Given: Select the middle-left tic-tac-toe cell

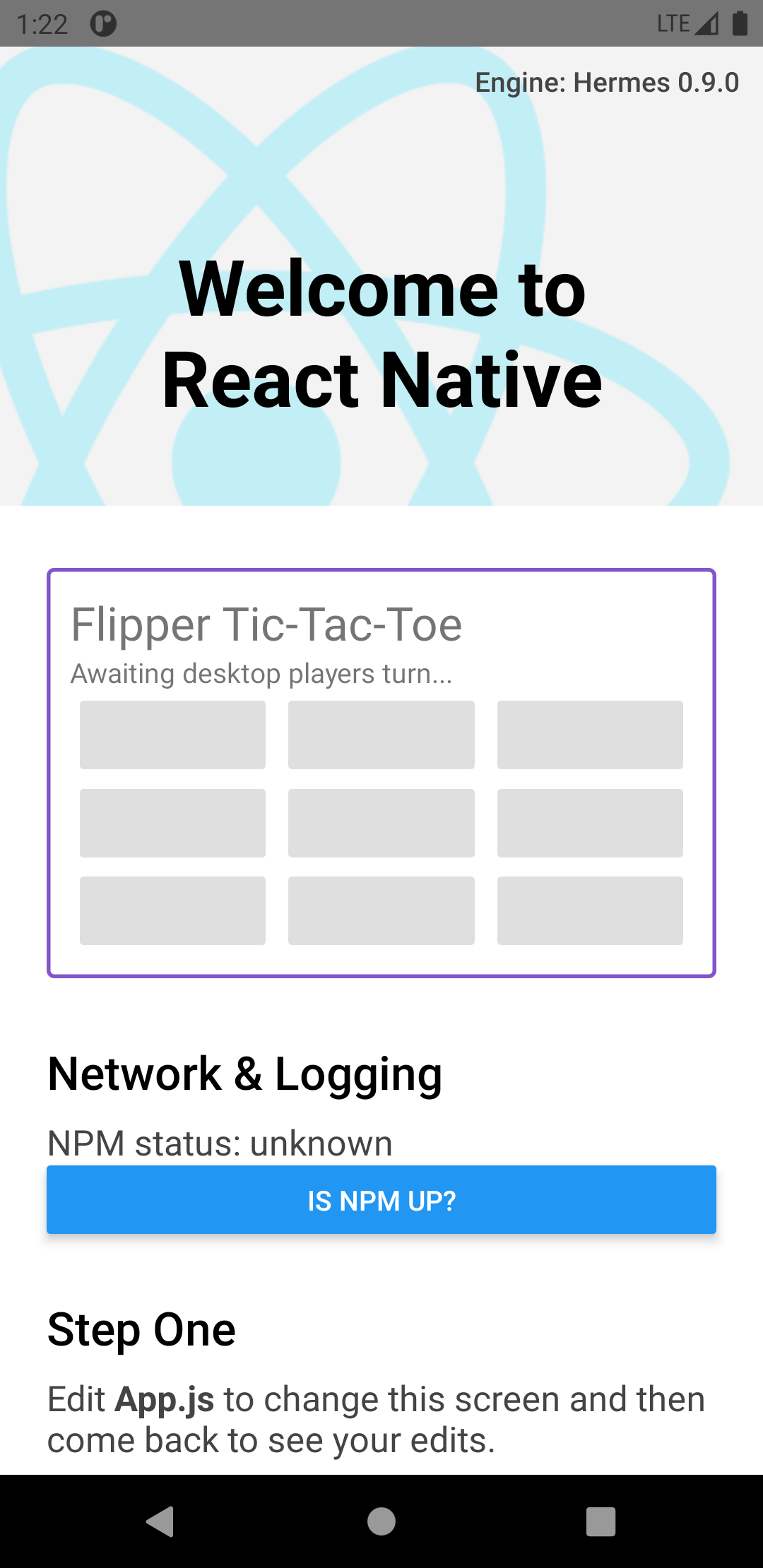Looking at the screenshot, I should click(172, 823).
